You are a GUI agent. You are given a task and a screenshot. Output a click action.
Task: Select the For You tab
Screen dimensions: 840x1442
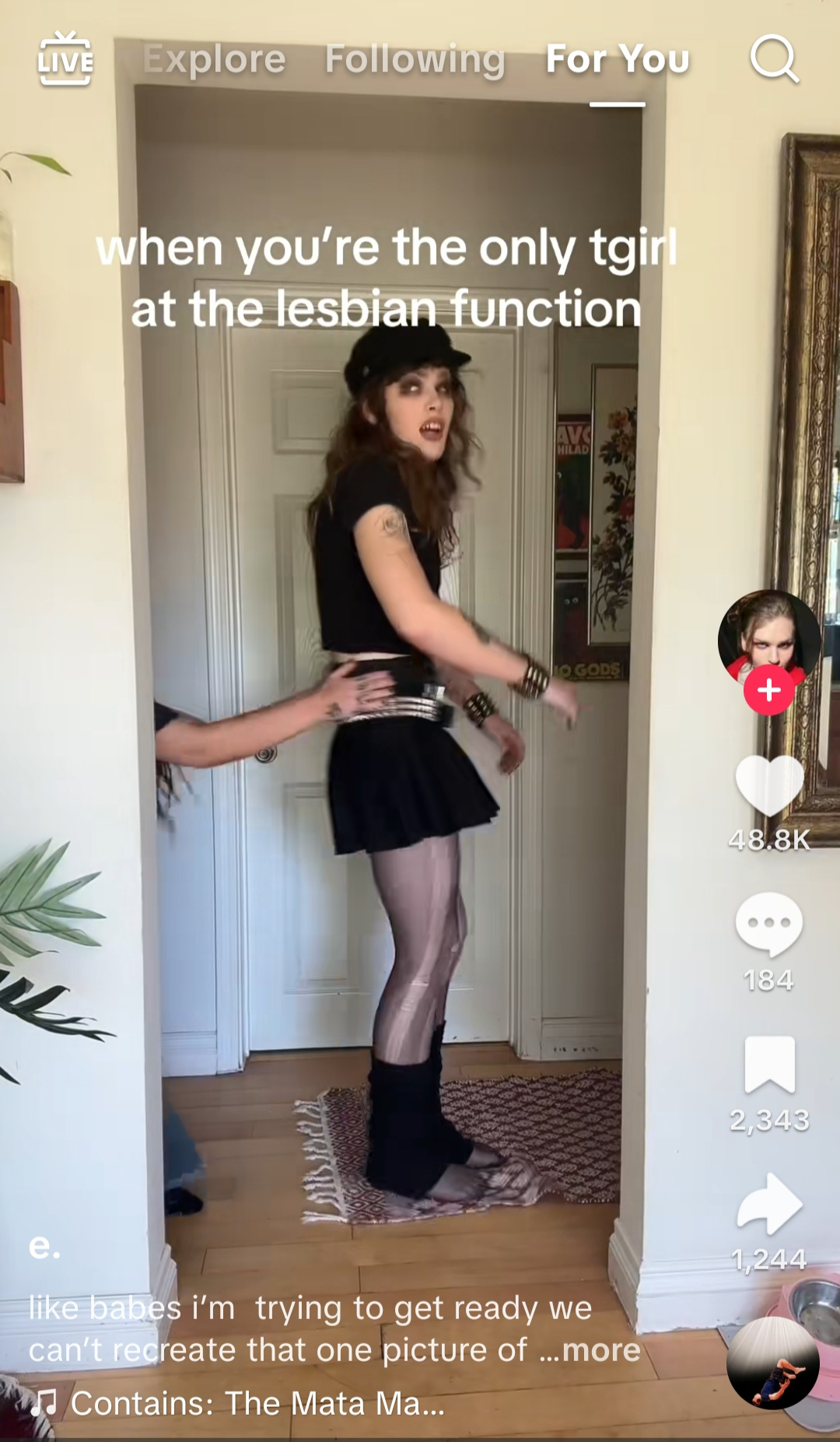[x=618, y=59]
